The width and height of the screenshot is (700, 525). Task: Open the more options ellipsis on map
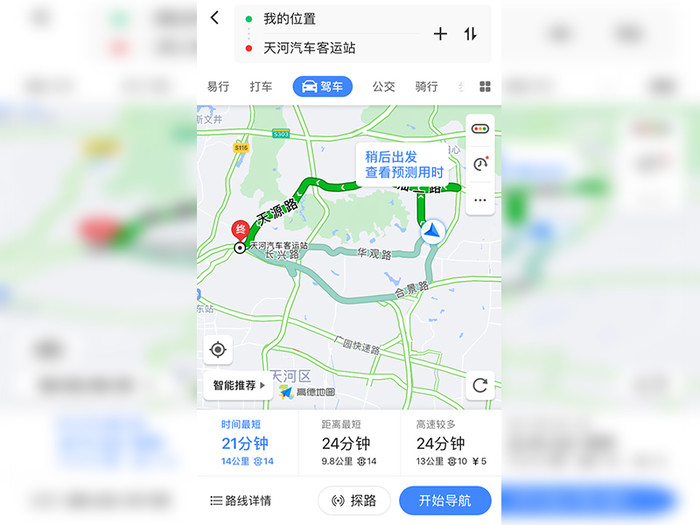[480, 199]
